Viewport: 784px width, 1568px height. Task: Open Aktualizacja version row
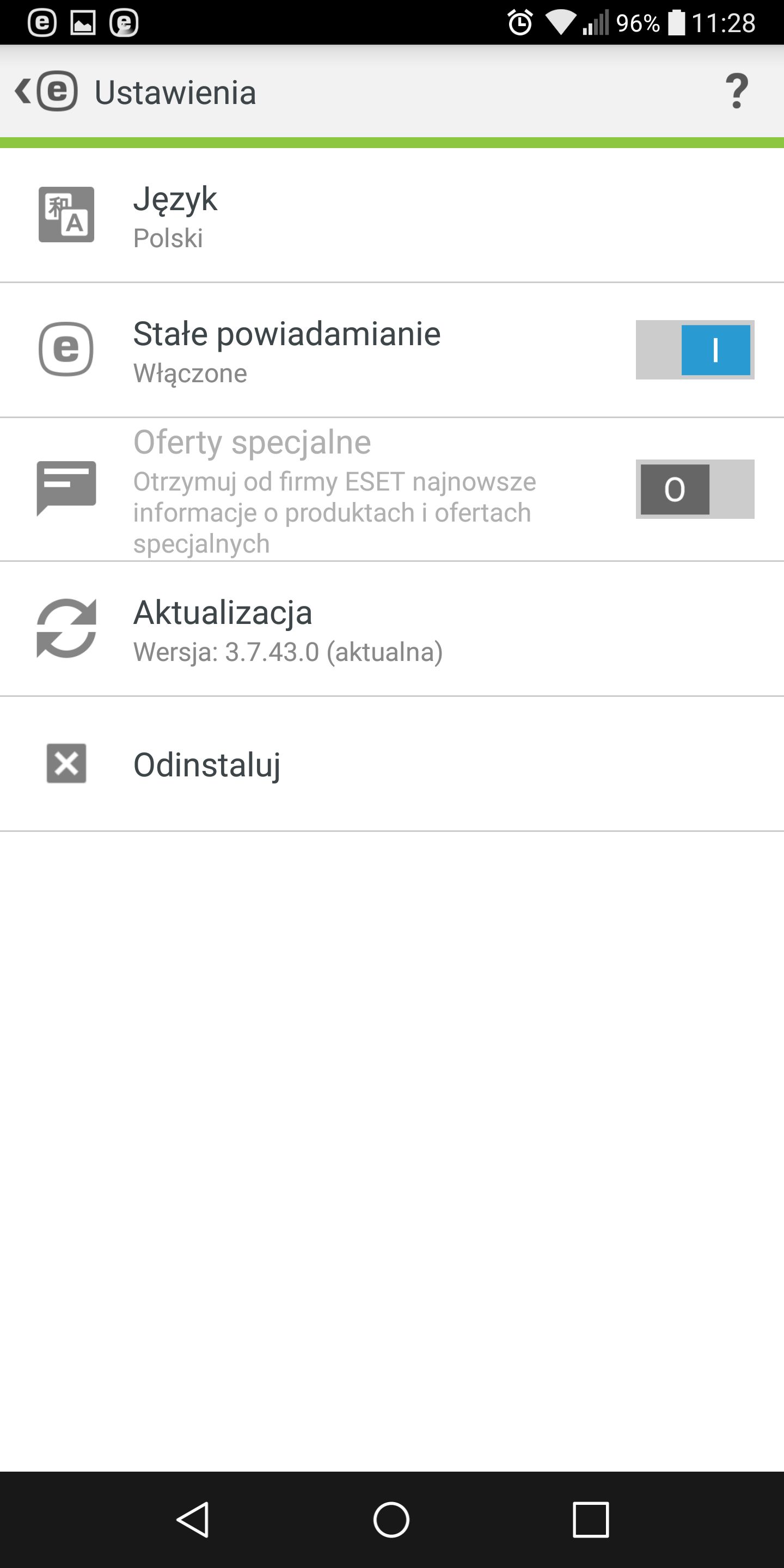coord(392,629)
